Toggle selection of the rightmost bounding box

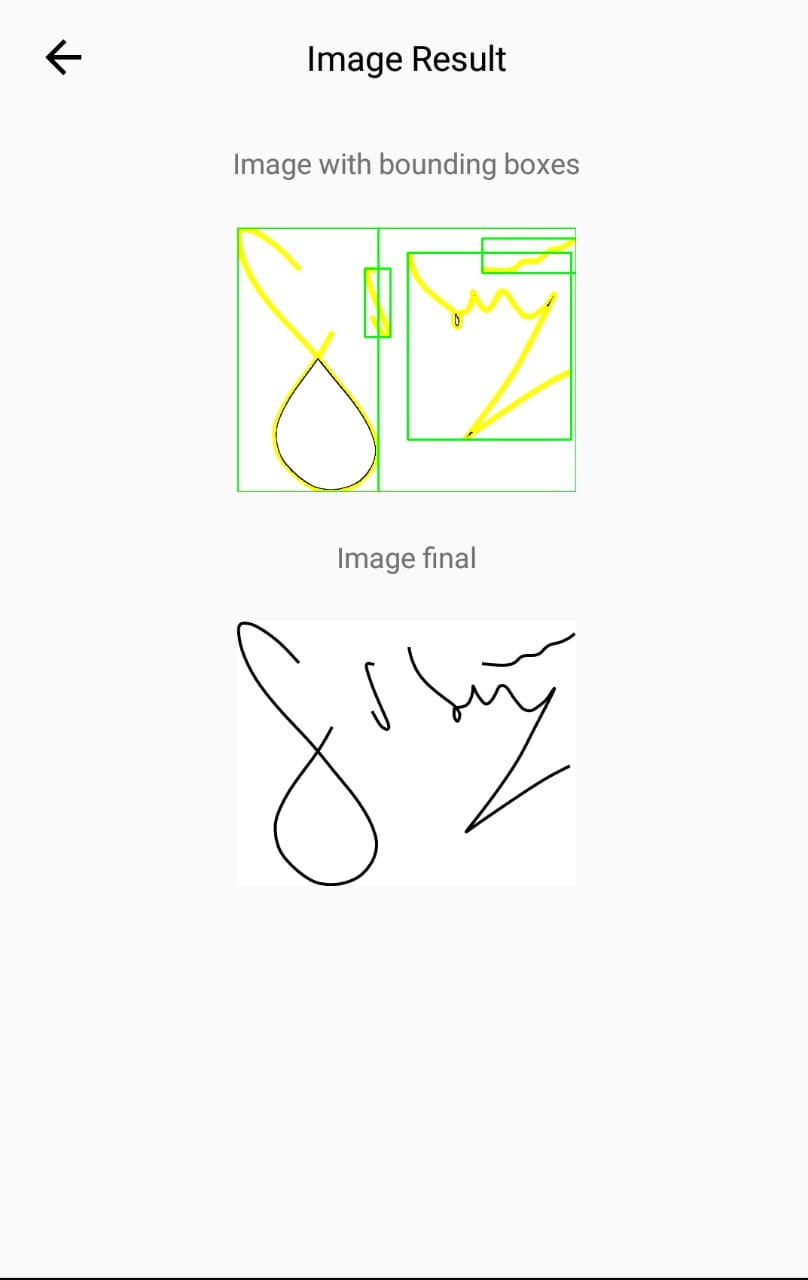pos(490,345)
